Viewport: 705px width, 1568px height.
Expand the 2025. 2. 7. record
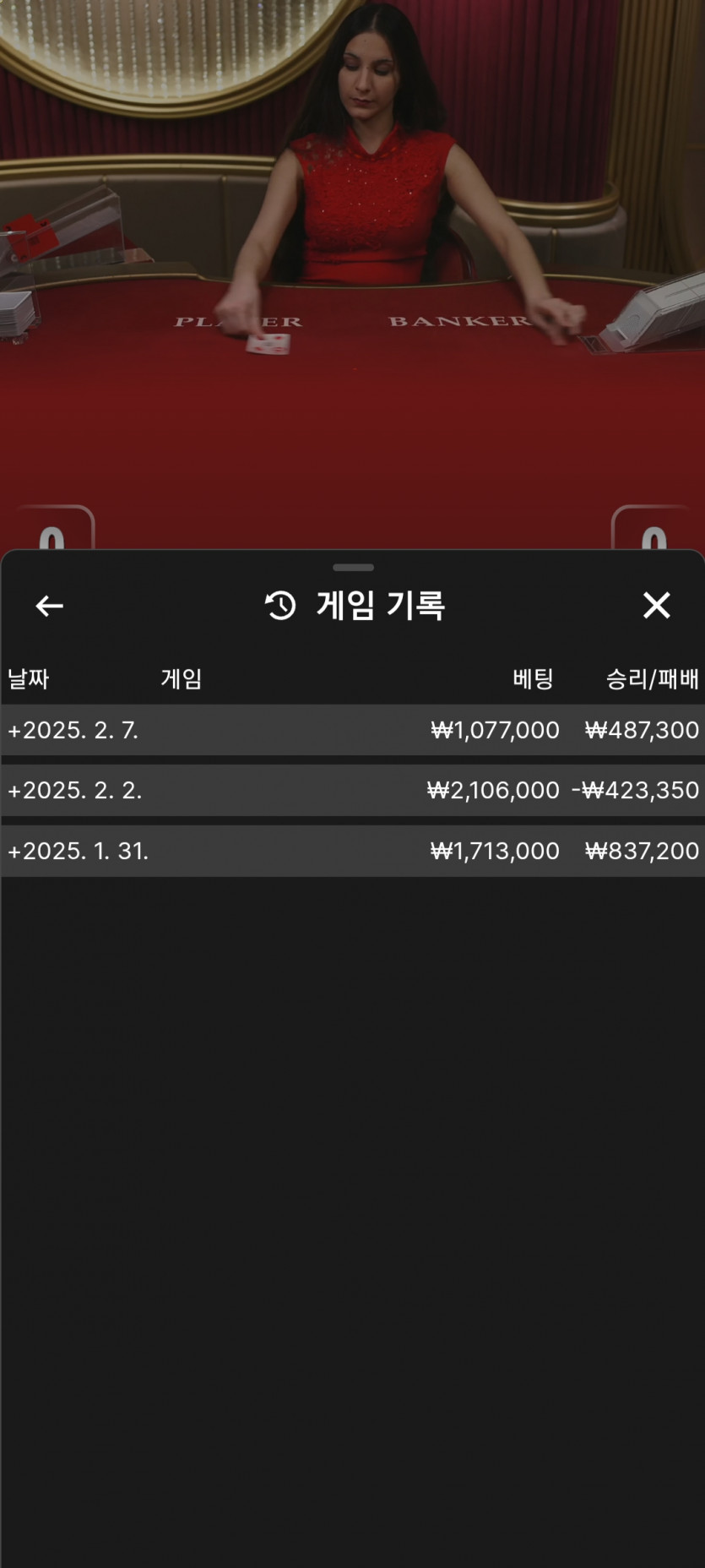pyautogui.click(x=353, y=730)
